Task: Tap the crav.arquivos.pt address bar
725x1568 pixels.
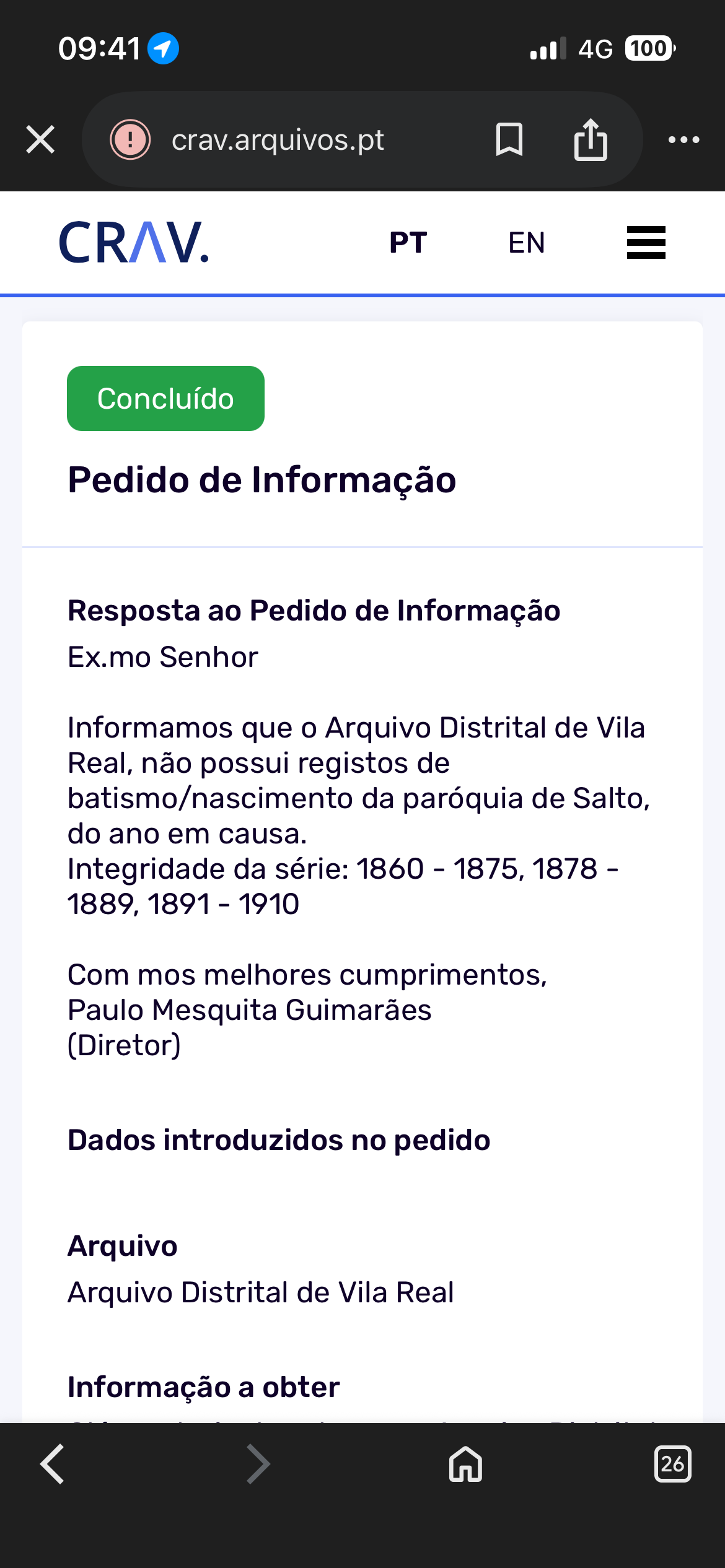Action: [278, 140]
